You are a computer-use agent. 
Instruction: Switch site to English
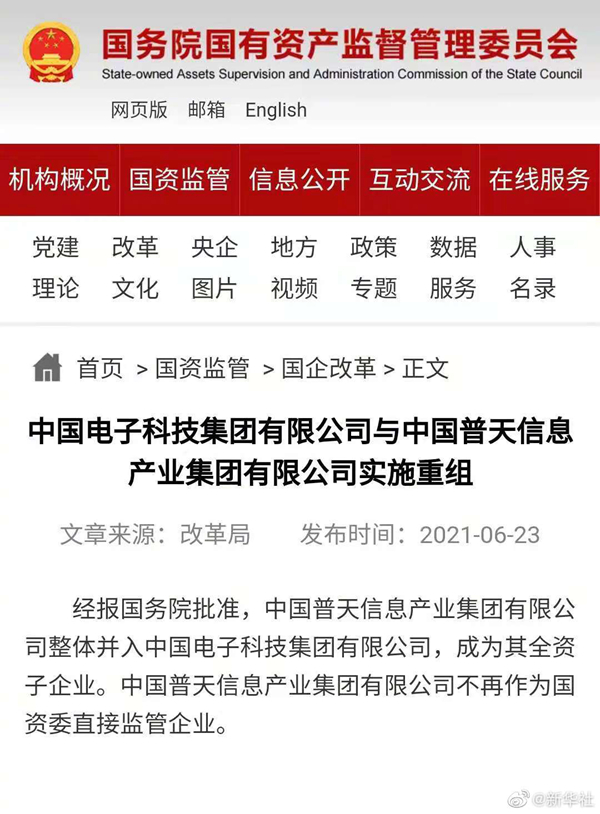point(276,110)
